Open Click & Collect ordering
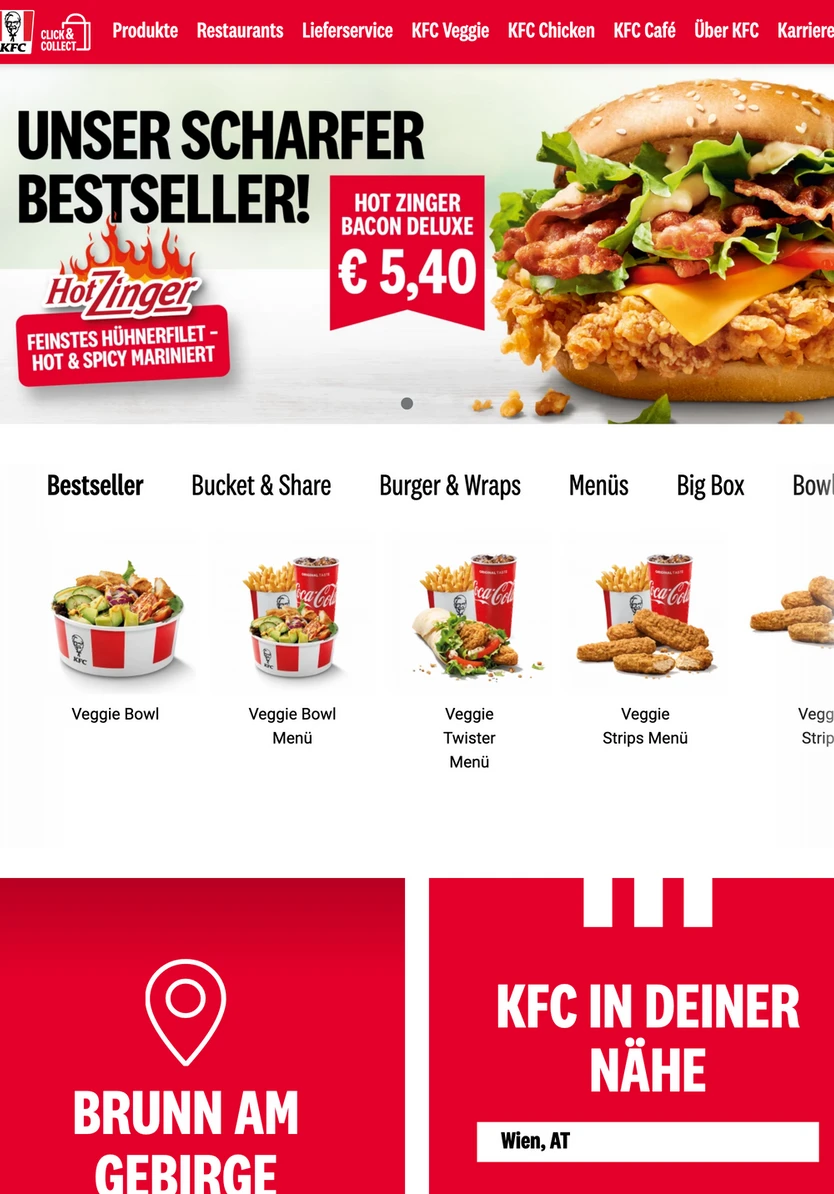Viewport: 834px width, 1194px height. [65, 33]
